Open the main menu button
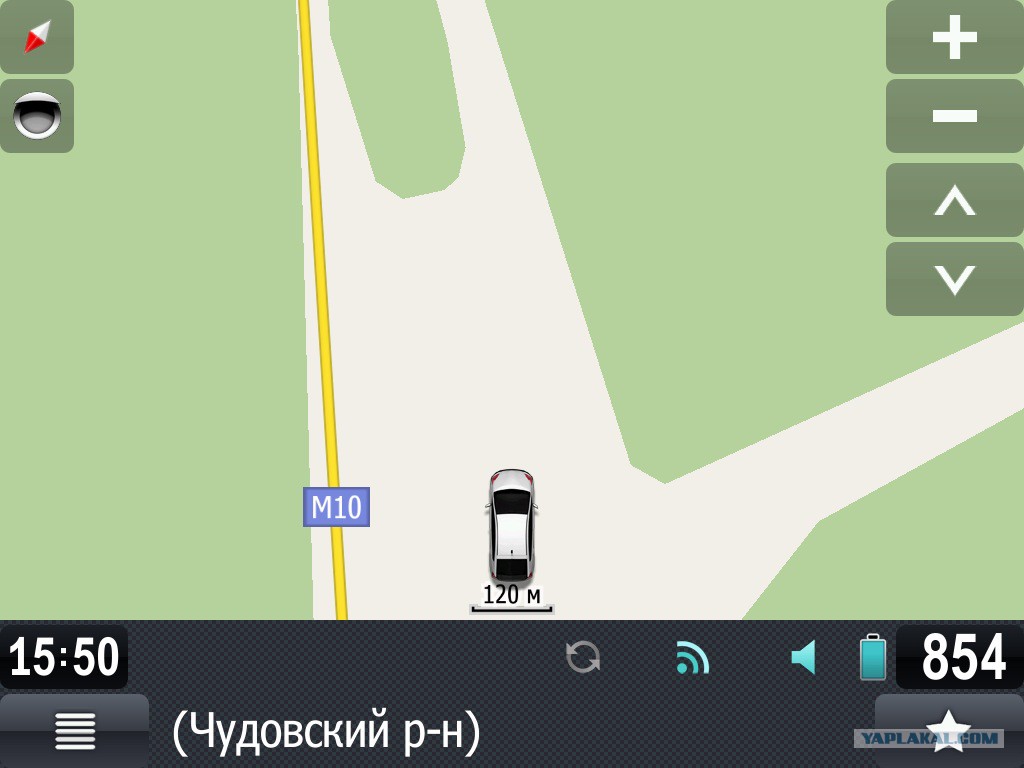 click(74, 731)
